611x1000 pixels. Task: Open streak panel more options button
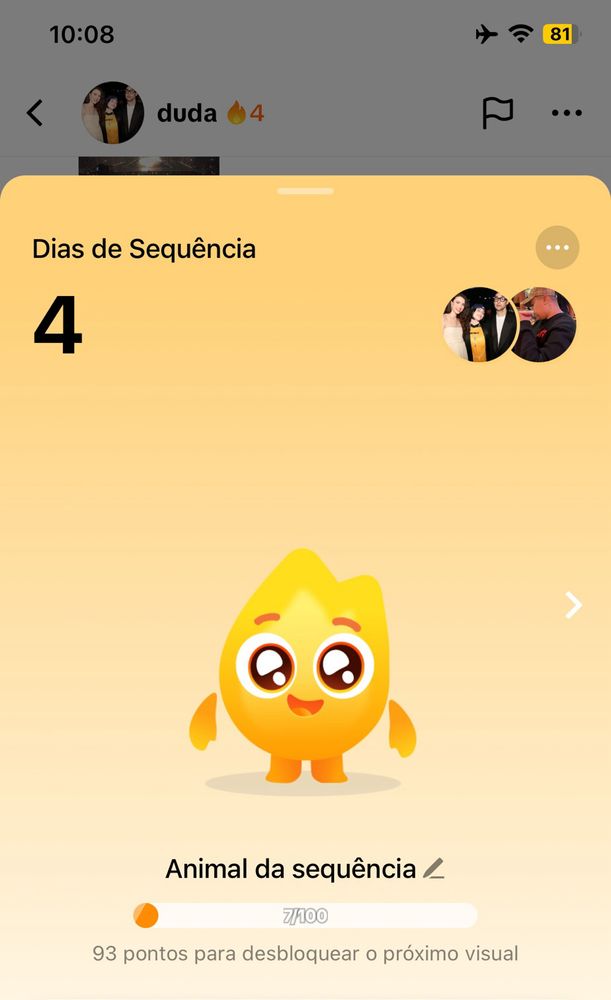(x=557, y=247)
